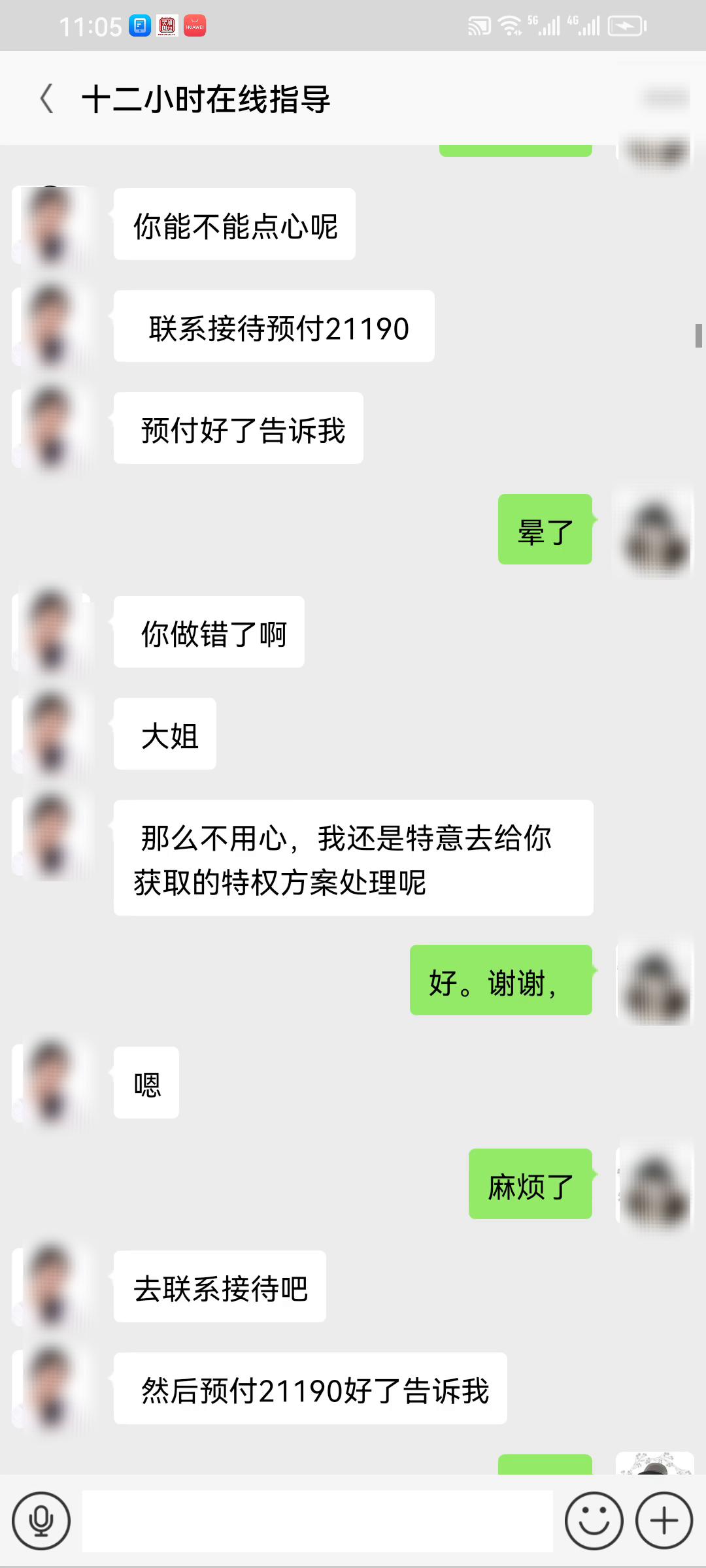Open my avatar beside 晕了 message

(654, 531)
